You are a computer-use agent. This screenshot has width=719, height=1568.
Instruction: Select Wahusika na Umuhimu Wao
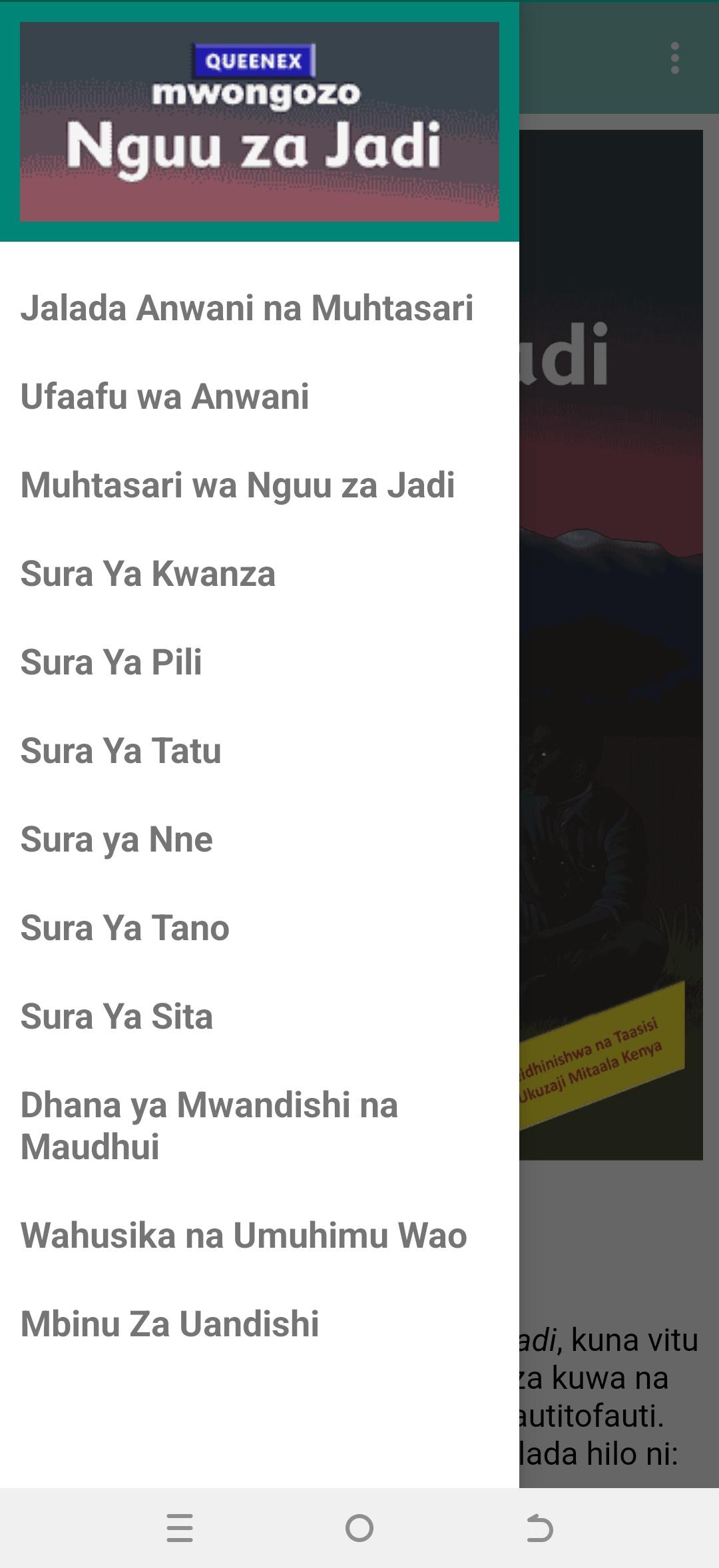point(260,1236)
